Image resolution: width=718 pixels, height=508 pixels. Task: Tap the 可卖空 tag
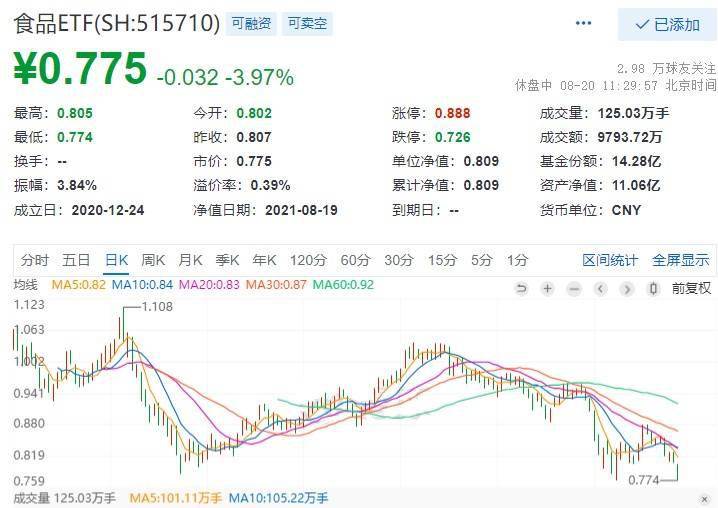coord(307,24)
